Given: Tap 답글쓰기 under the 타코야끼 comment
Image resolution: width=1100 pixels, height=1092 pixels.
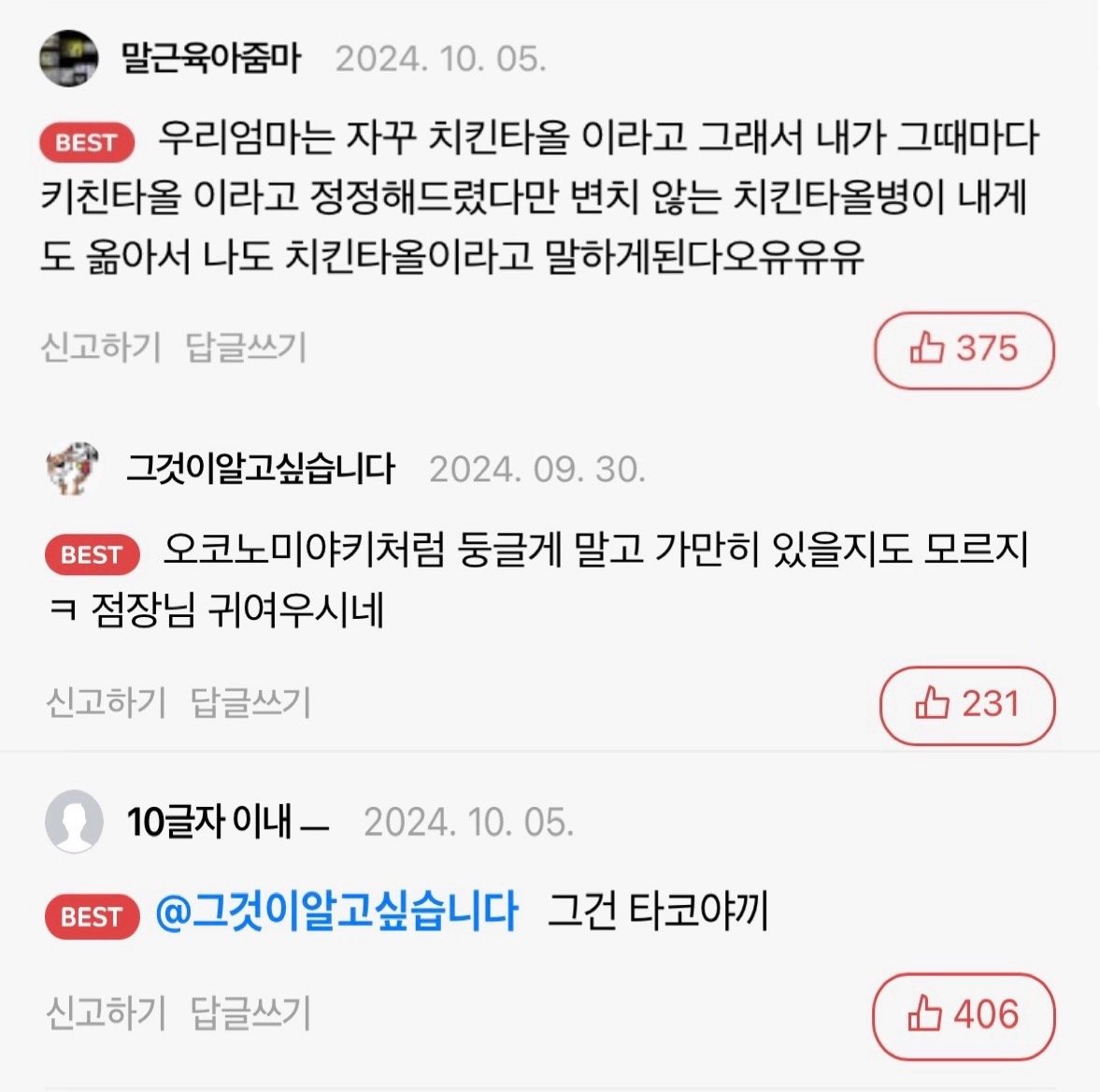Looking at the screenshot, I should [250, 1013].
